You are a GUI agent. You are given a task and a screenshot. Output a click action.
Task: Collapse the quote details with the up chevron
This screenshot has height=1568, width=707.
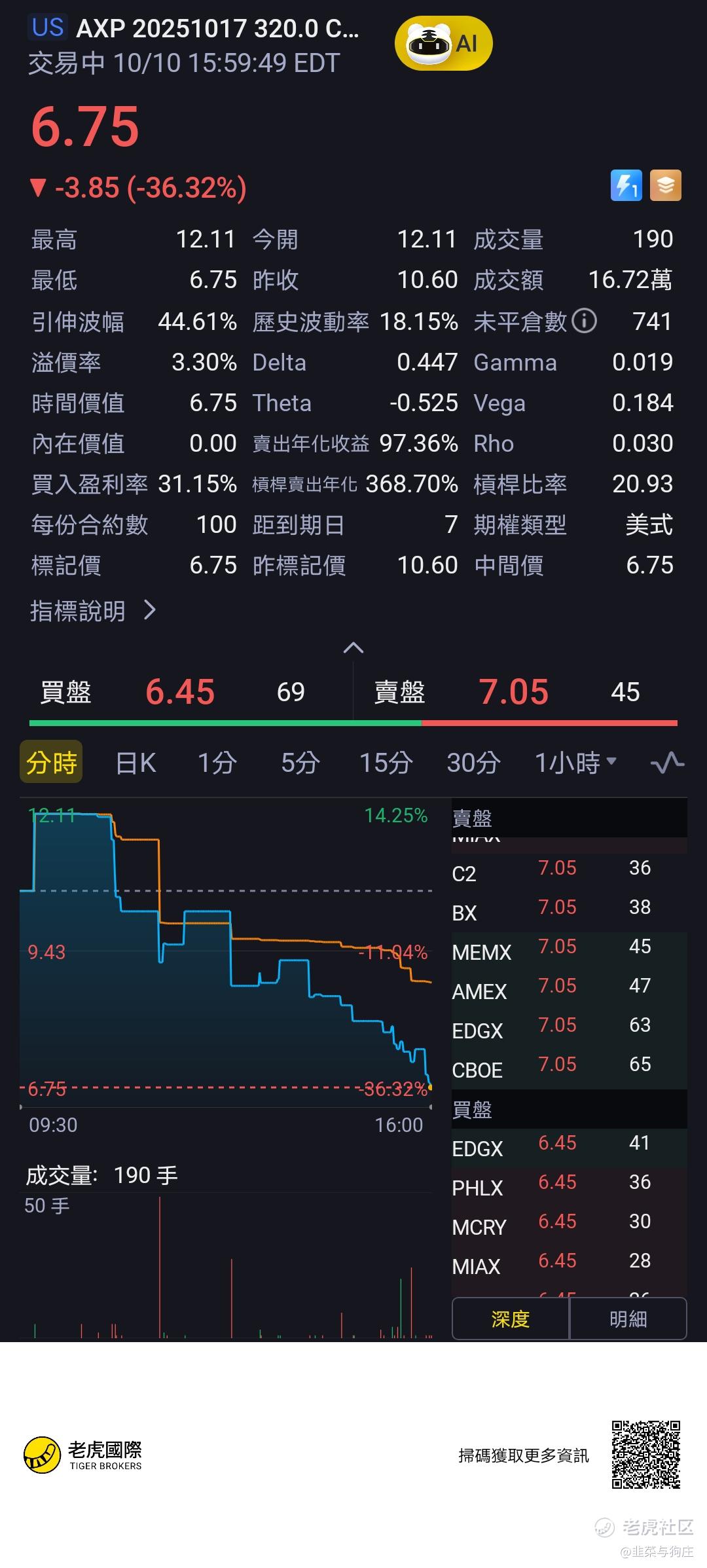353,648
